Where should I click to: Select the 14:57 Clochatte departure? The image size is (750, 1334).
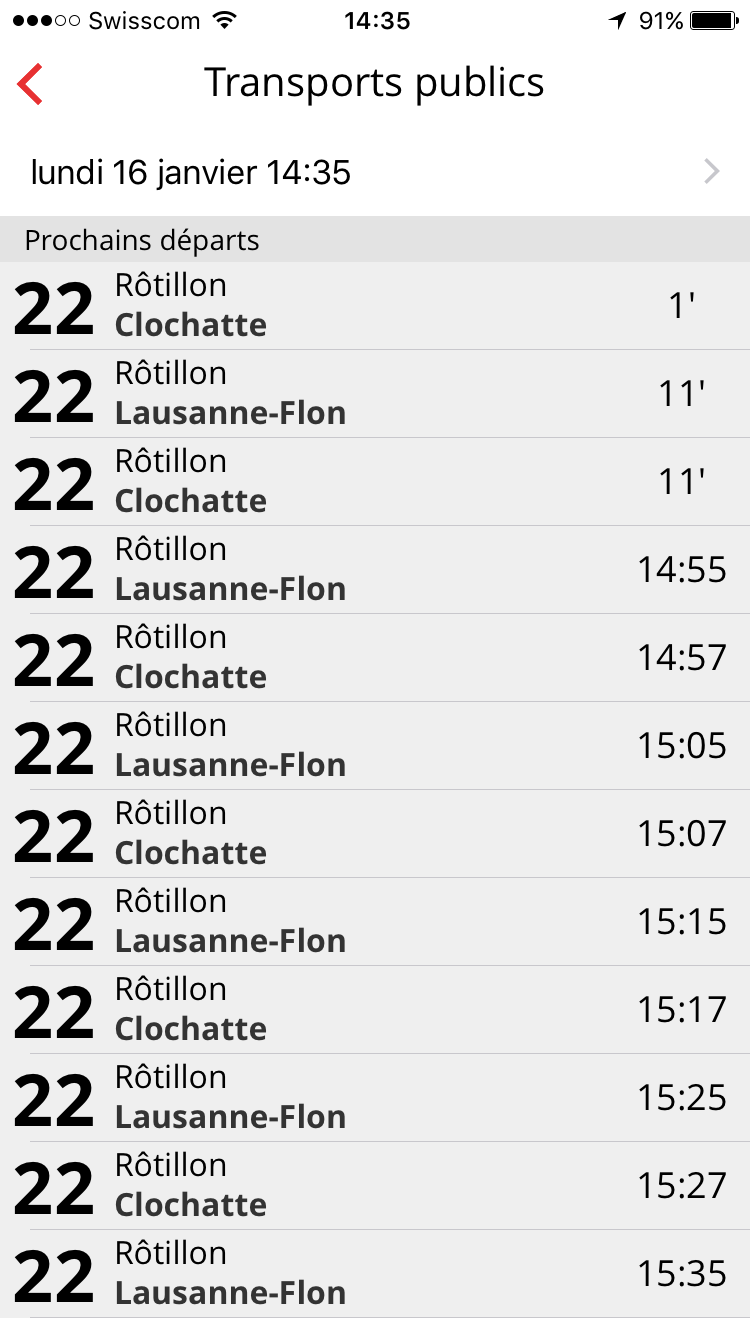point(375,657)
